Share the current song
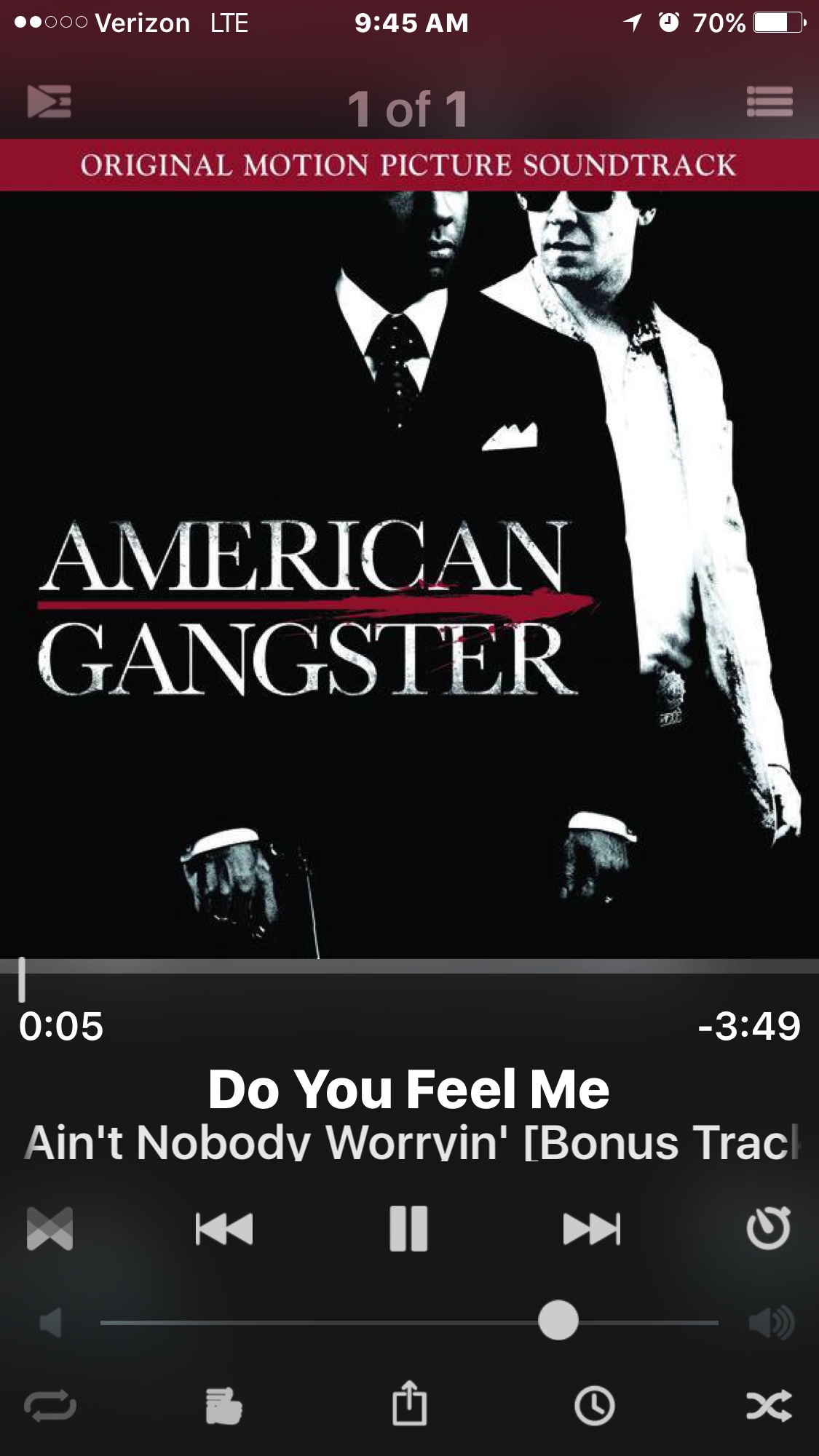Viewport: 819px width, 1456px height. (x=409, y=1404)
